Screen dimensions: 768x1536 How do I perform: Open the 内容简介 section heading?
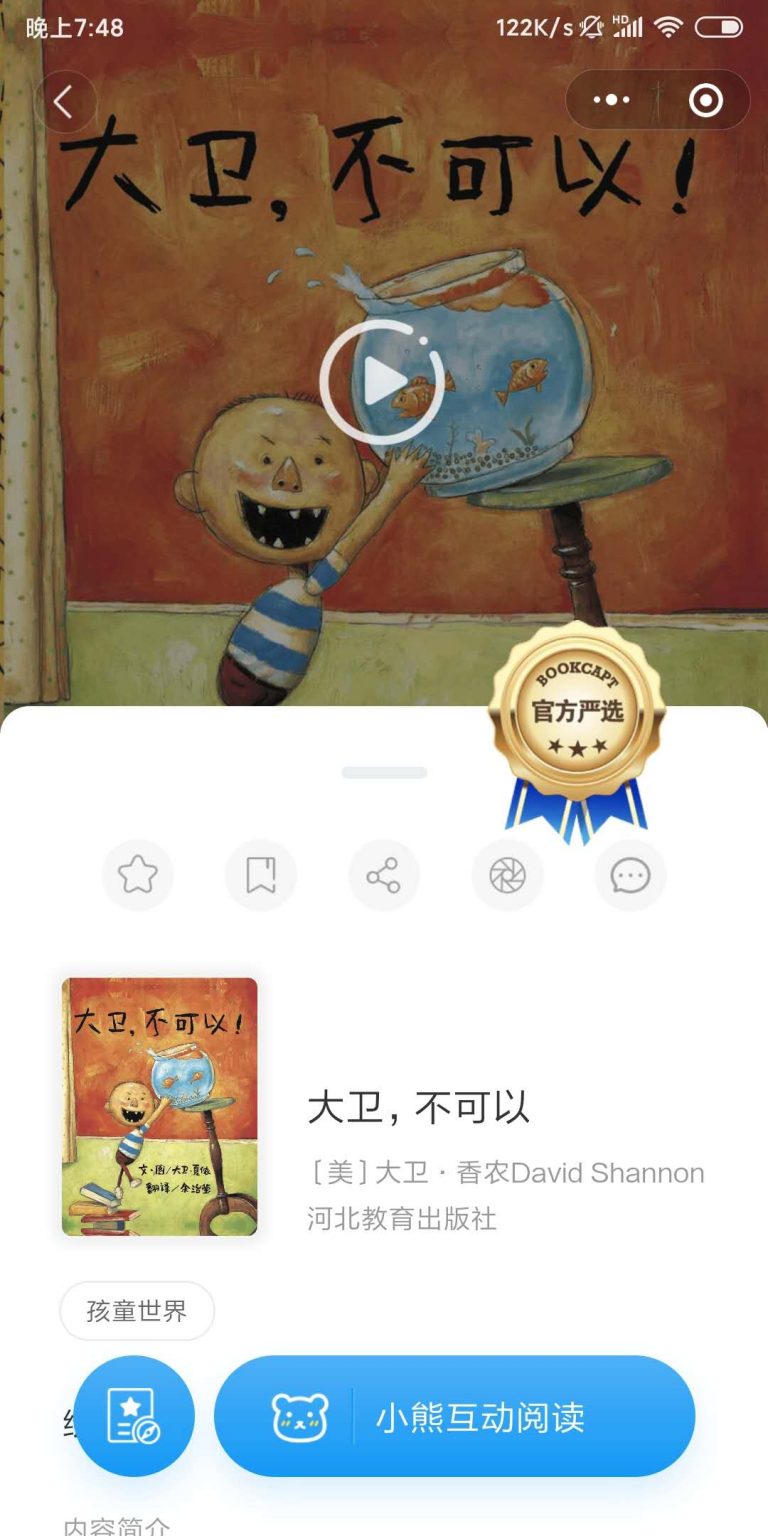120,1524
